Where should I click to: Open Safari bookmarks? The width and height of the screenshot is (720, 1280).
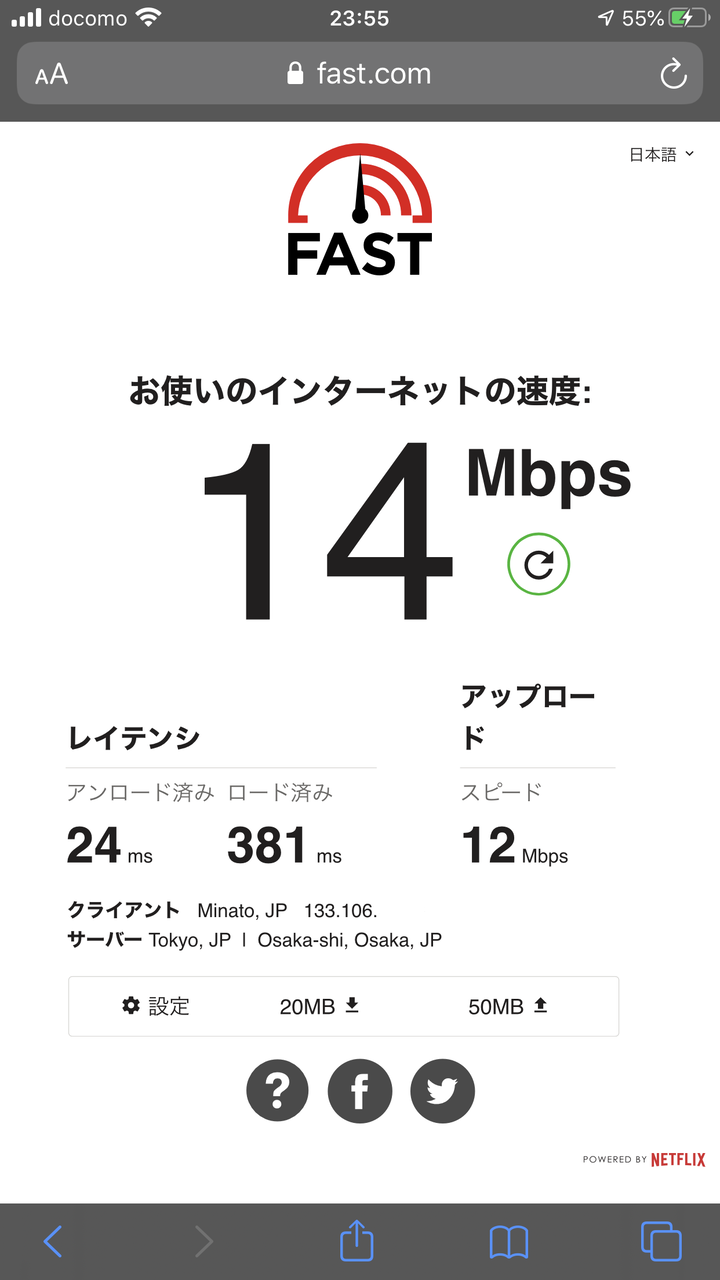[508, 1242]
